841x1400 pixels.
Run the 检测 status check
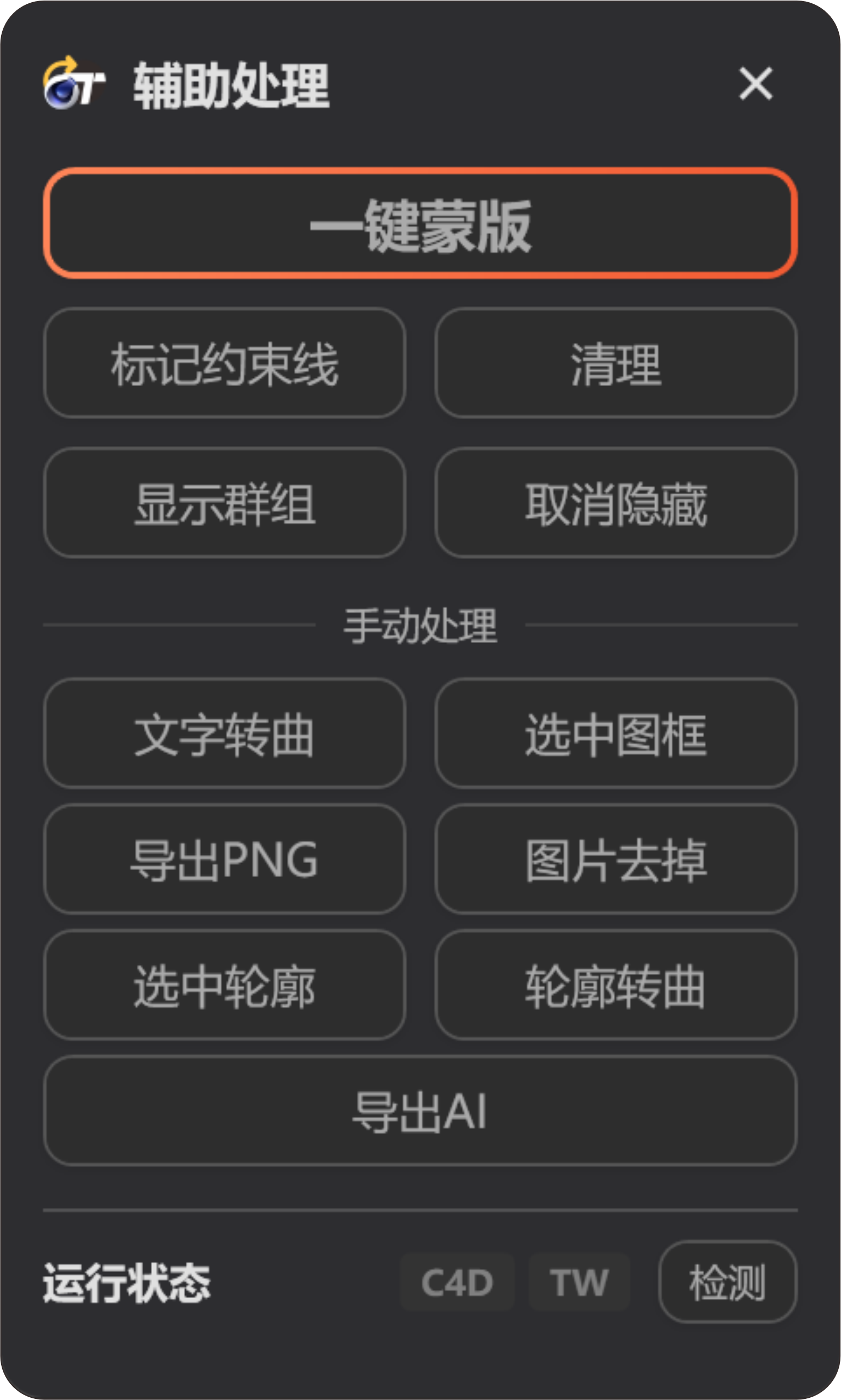728,1282
